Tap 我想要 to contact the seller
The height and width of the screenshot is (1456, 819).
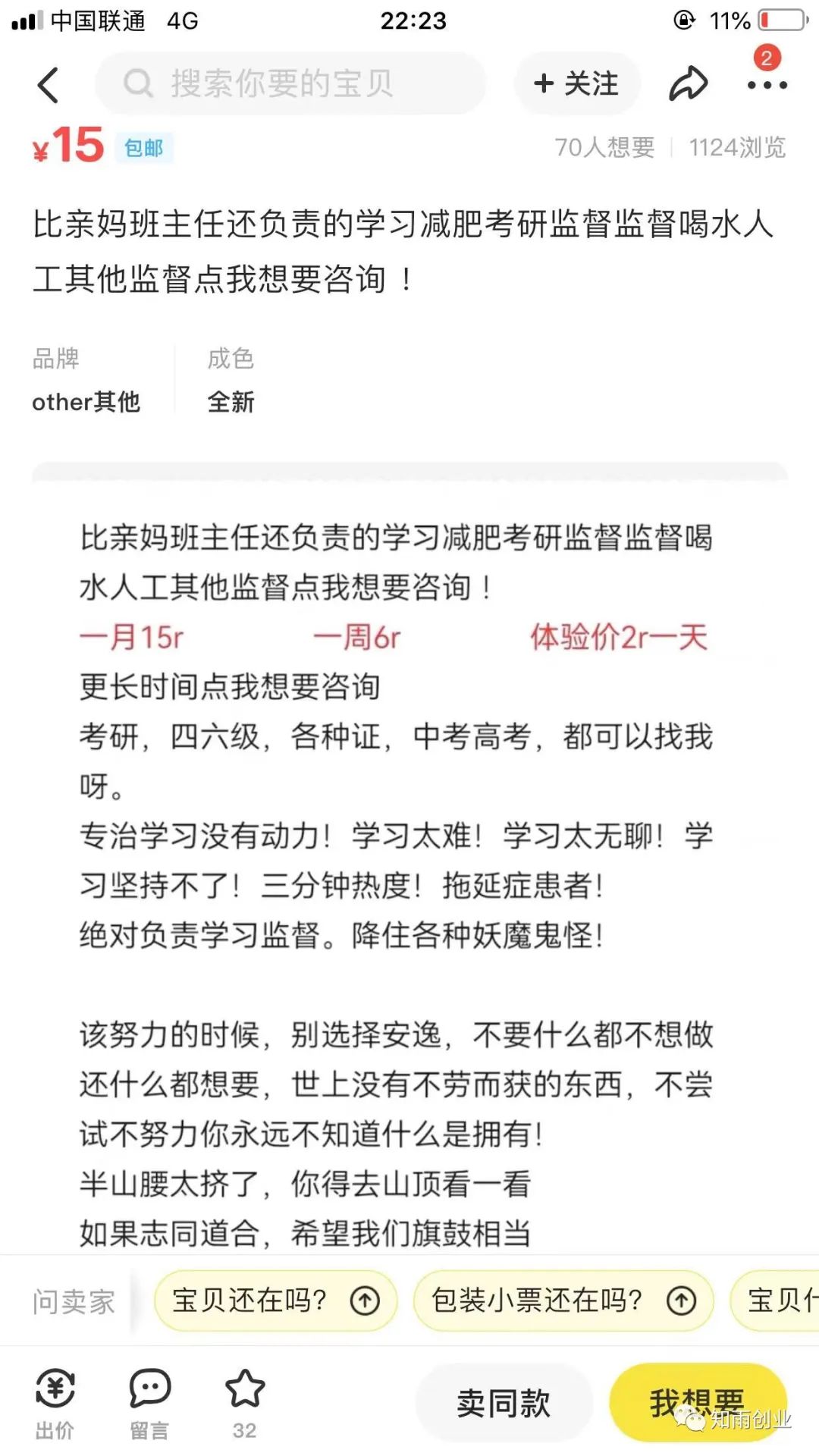click(x=696, y=1402)
